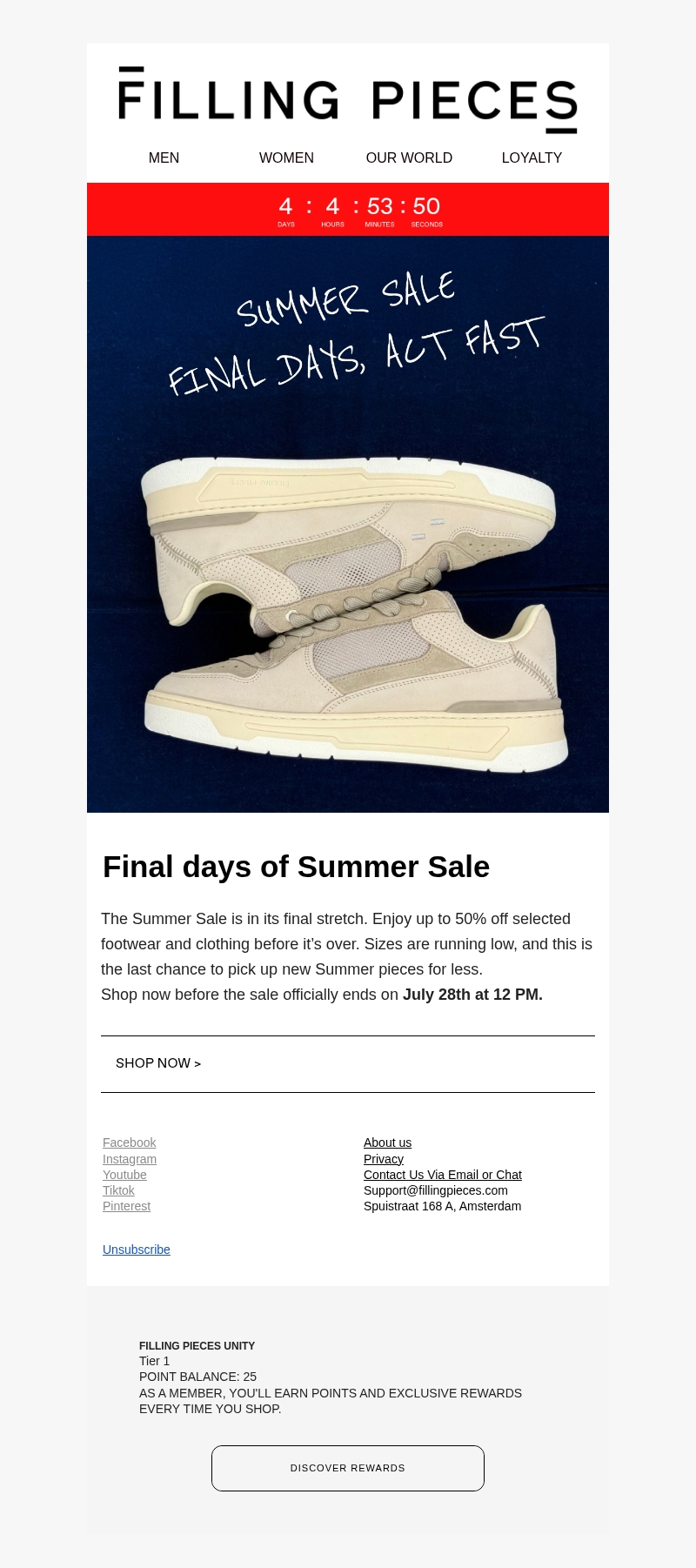696x1568 pixels.
Task: Tap SHOP NOW button
Action: 158,1063
